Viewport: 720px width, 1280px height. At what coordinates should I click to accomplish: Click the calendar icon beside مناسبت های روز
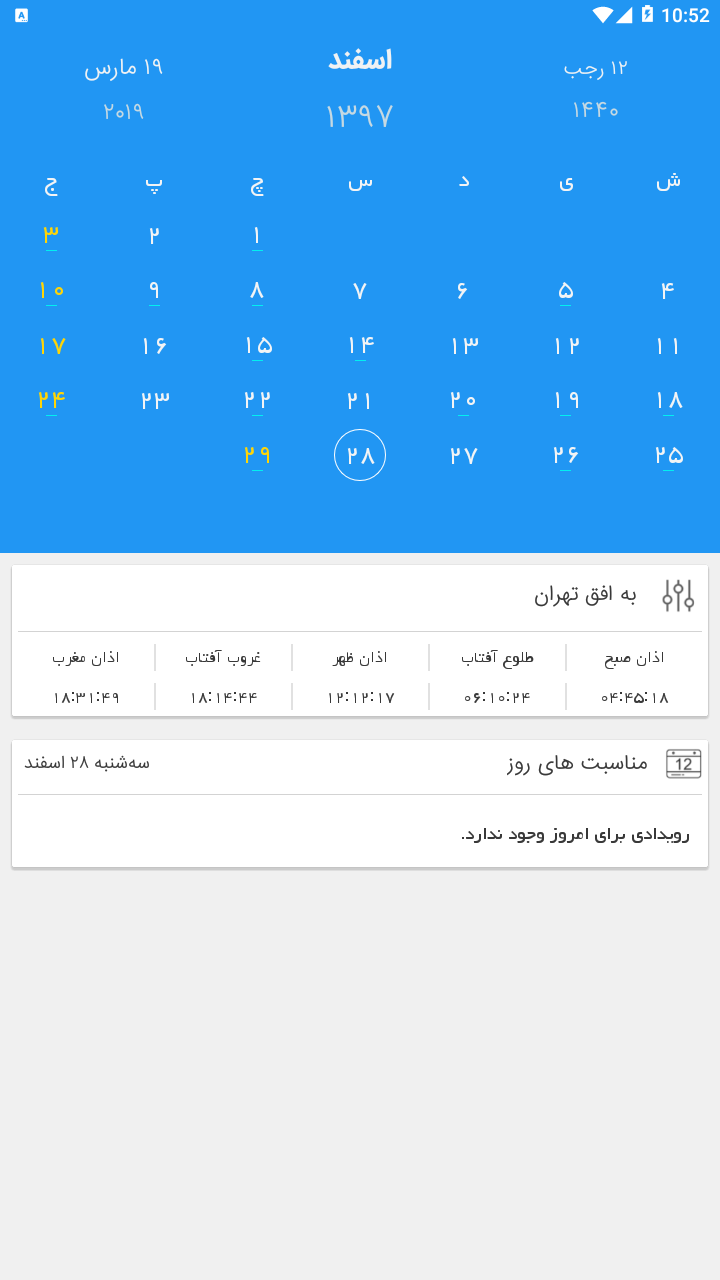tap(684, 763)
